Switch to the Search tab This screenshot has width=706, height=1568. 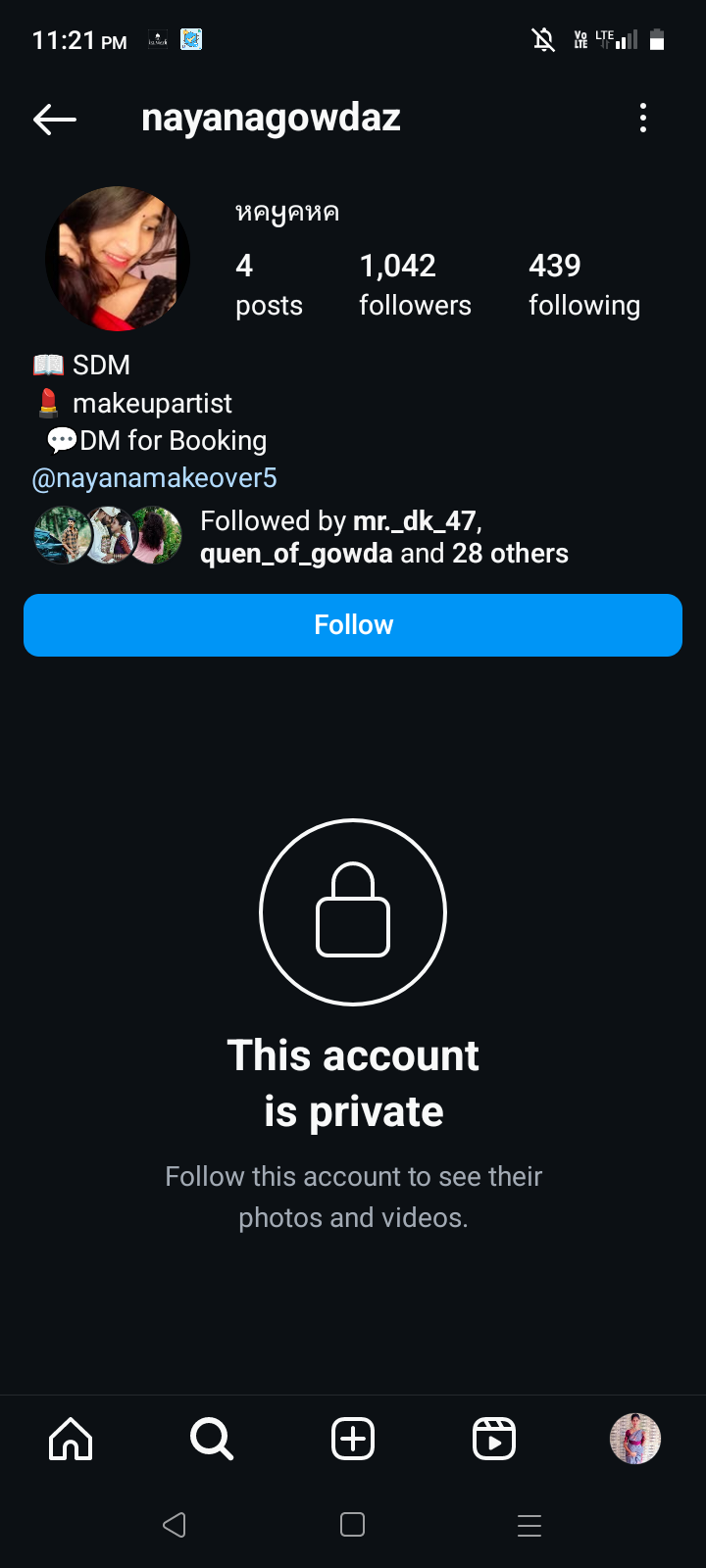(x=212, y=1439)
